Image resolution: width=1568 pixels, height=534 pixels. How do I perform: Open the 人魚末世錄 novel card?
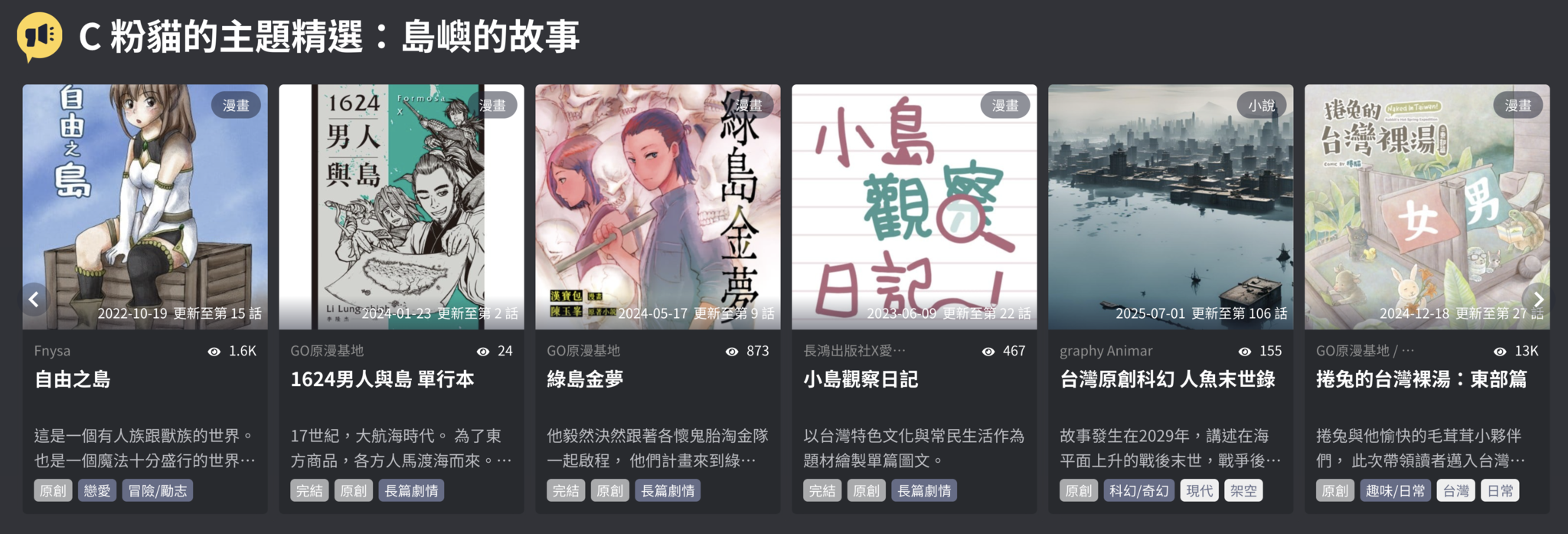(x=1171, y=207)
